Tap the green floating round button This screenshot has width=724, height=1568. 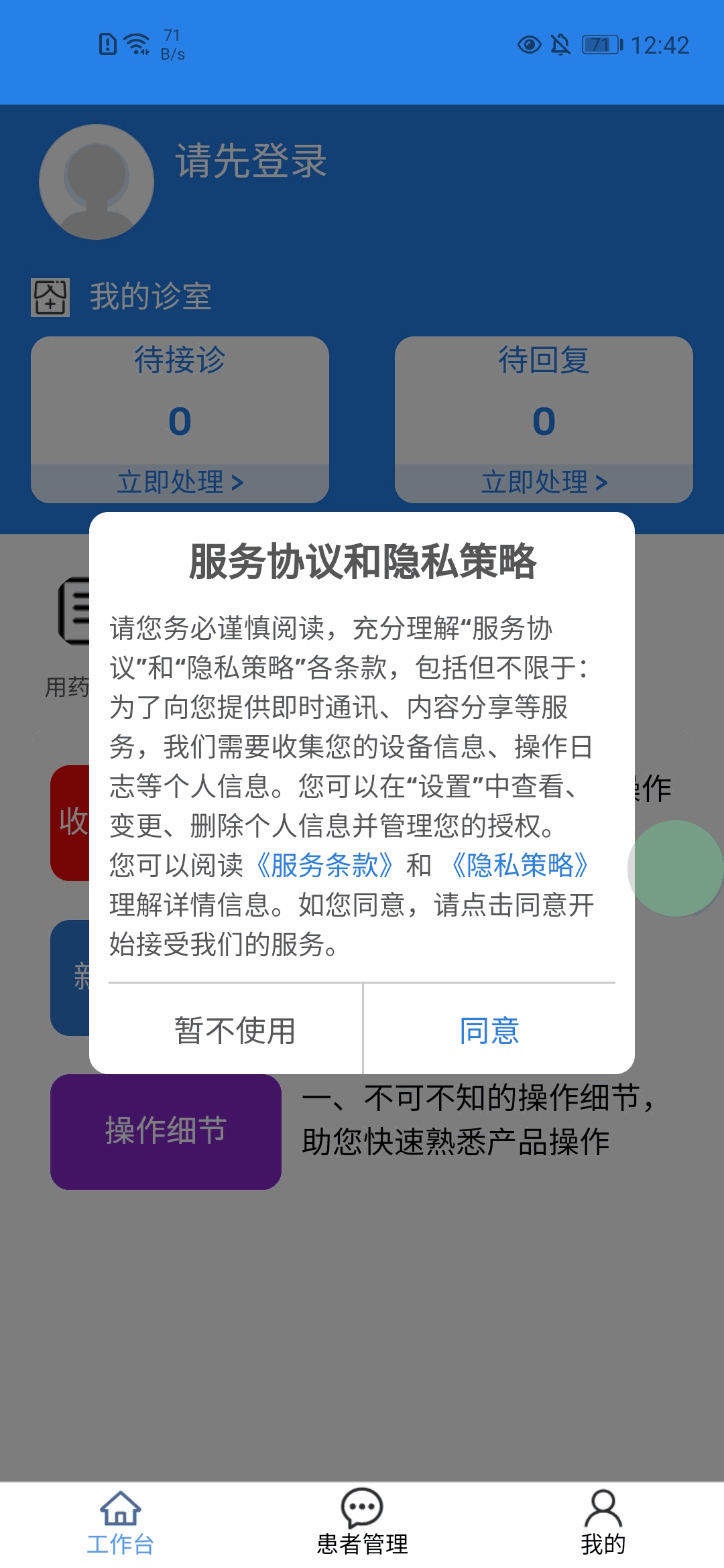677,868
